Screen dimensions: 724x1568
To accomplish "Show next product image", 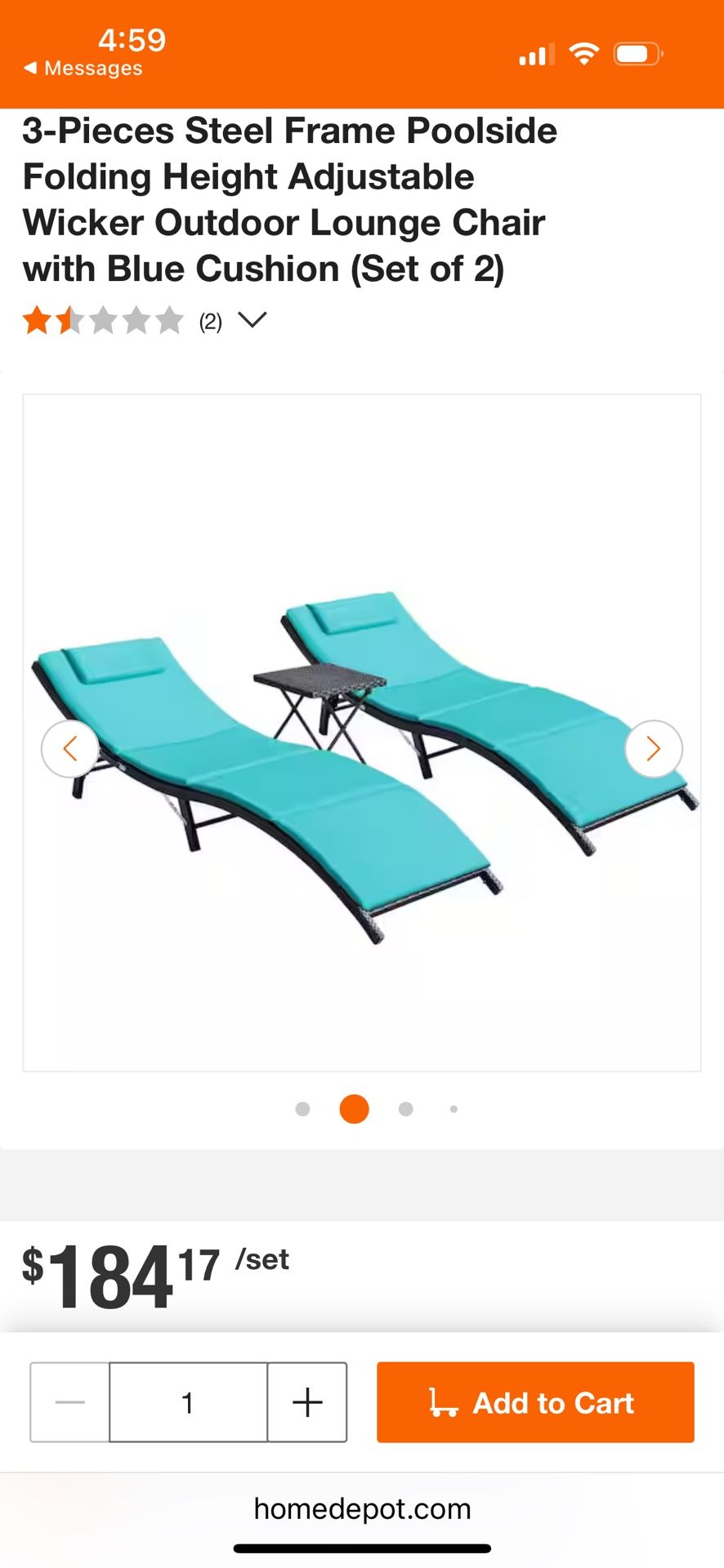I will pos(653,748).
